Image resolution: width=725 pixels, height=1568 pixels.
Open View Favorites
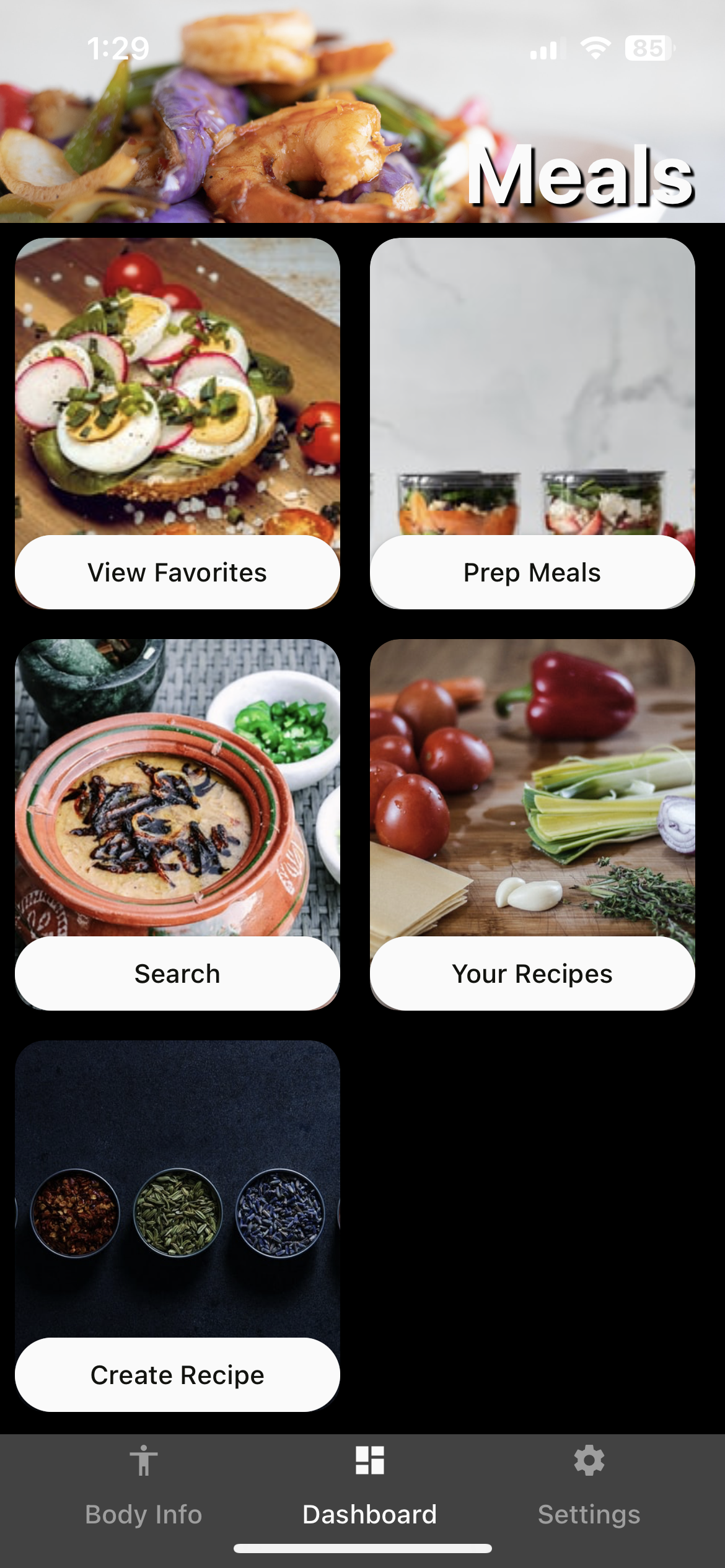tap(177, 573)
